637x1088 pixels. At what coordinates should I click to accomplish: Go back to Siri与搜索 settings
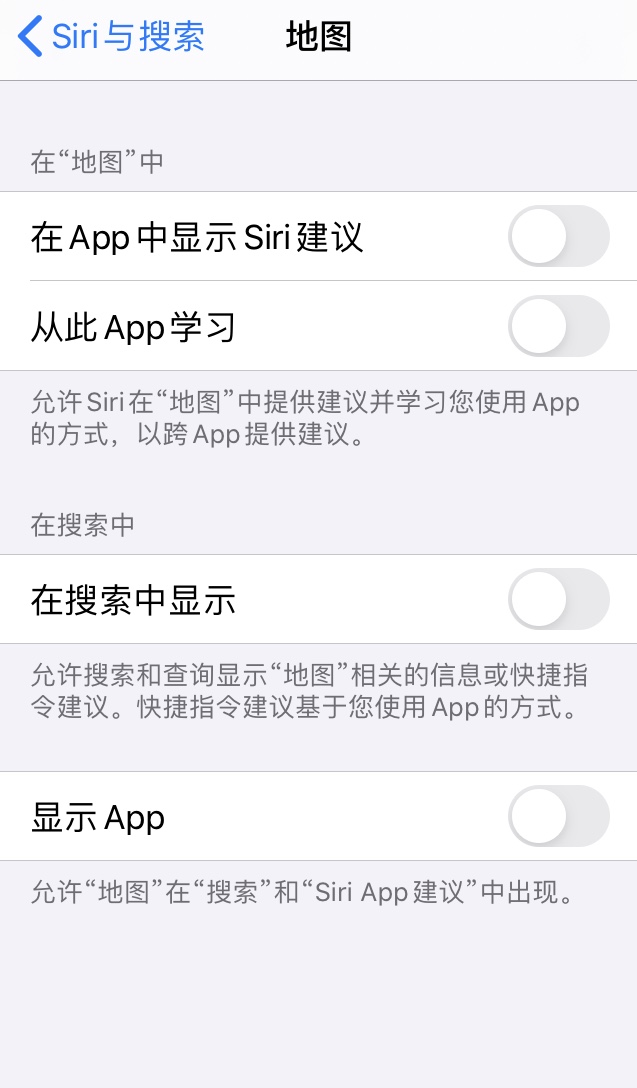(x=112, y=37)
